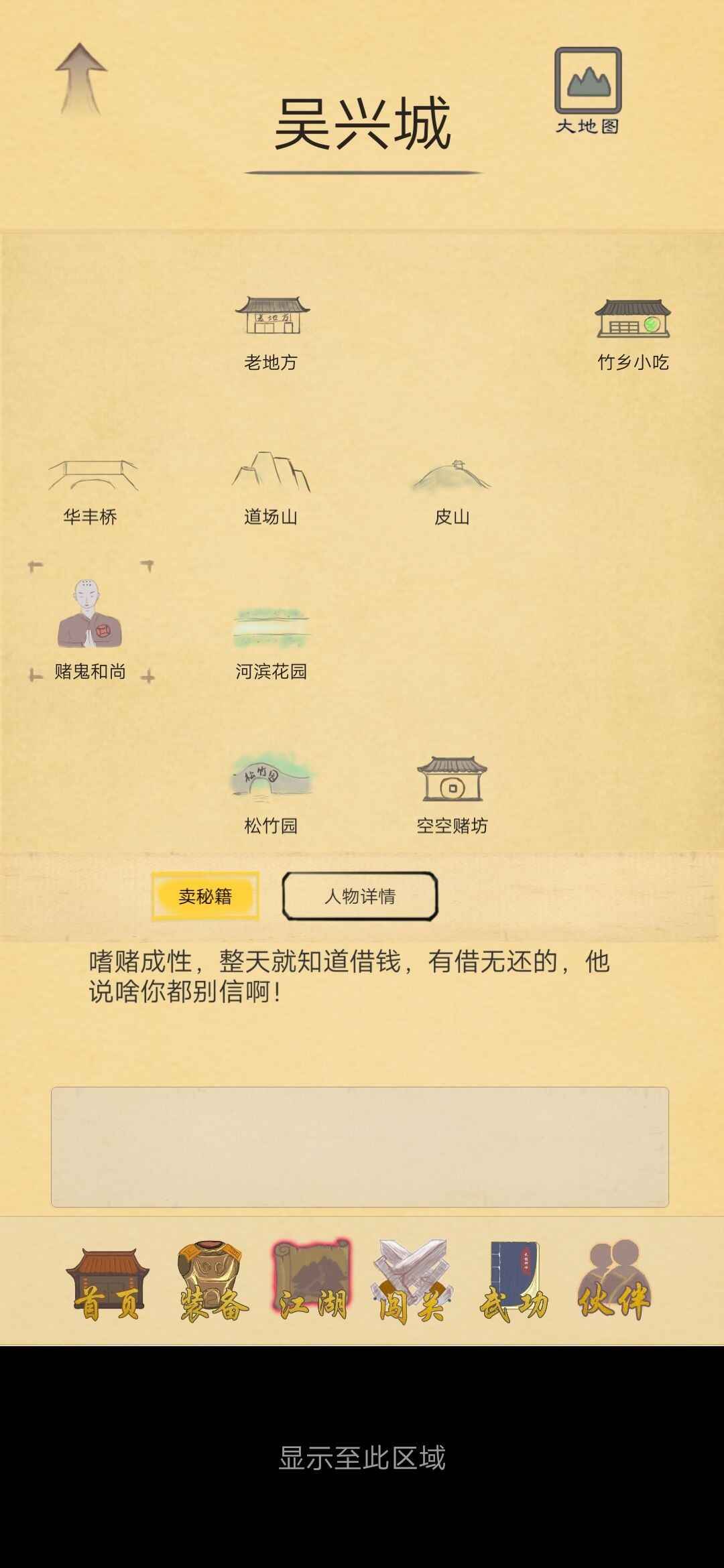Enter the 老地方 location
Image resolution: width=724 pixels, height=1568 pixels.
coord(271,332)
